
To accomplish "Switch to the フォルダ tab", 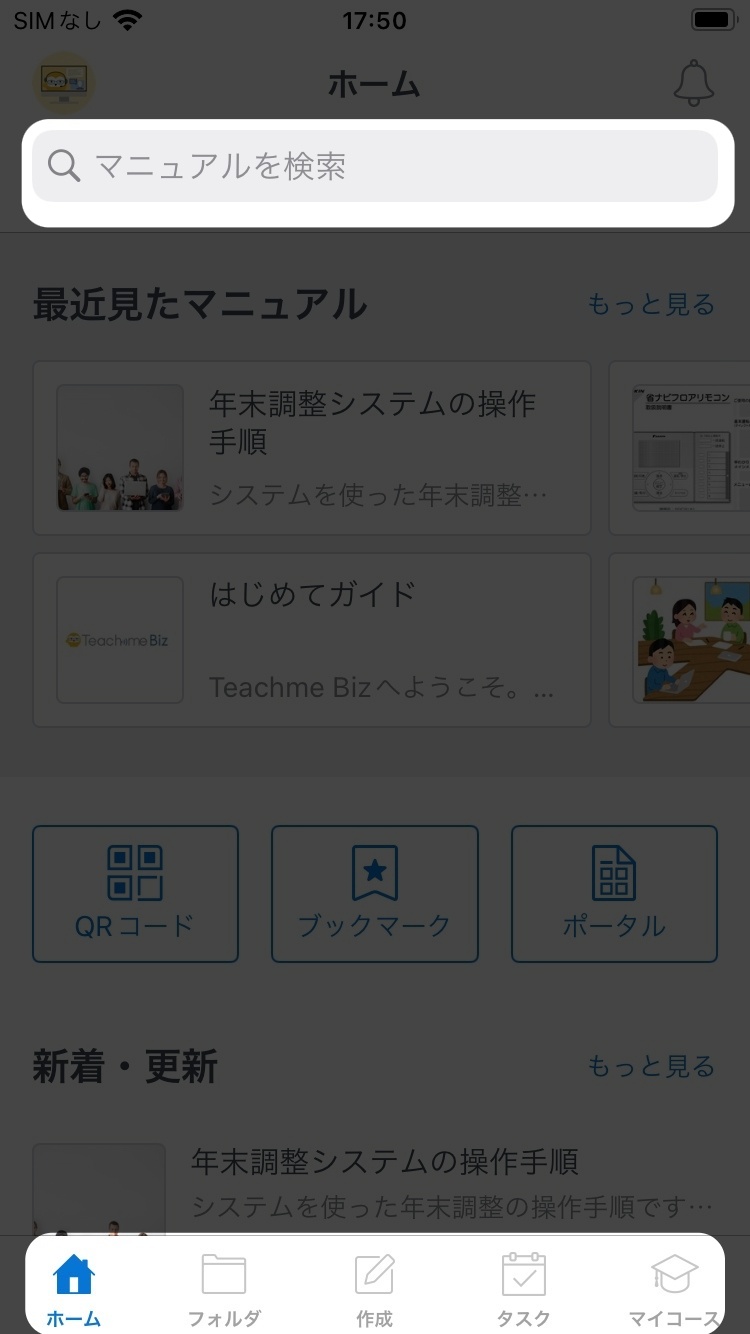I will 224,1290.
